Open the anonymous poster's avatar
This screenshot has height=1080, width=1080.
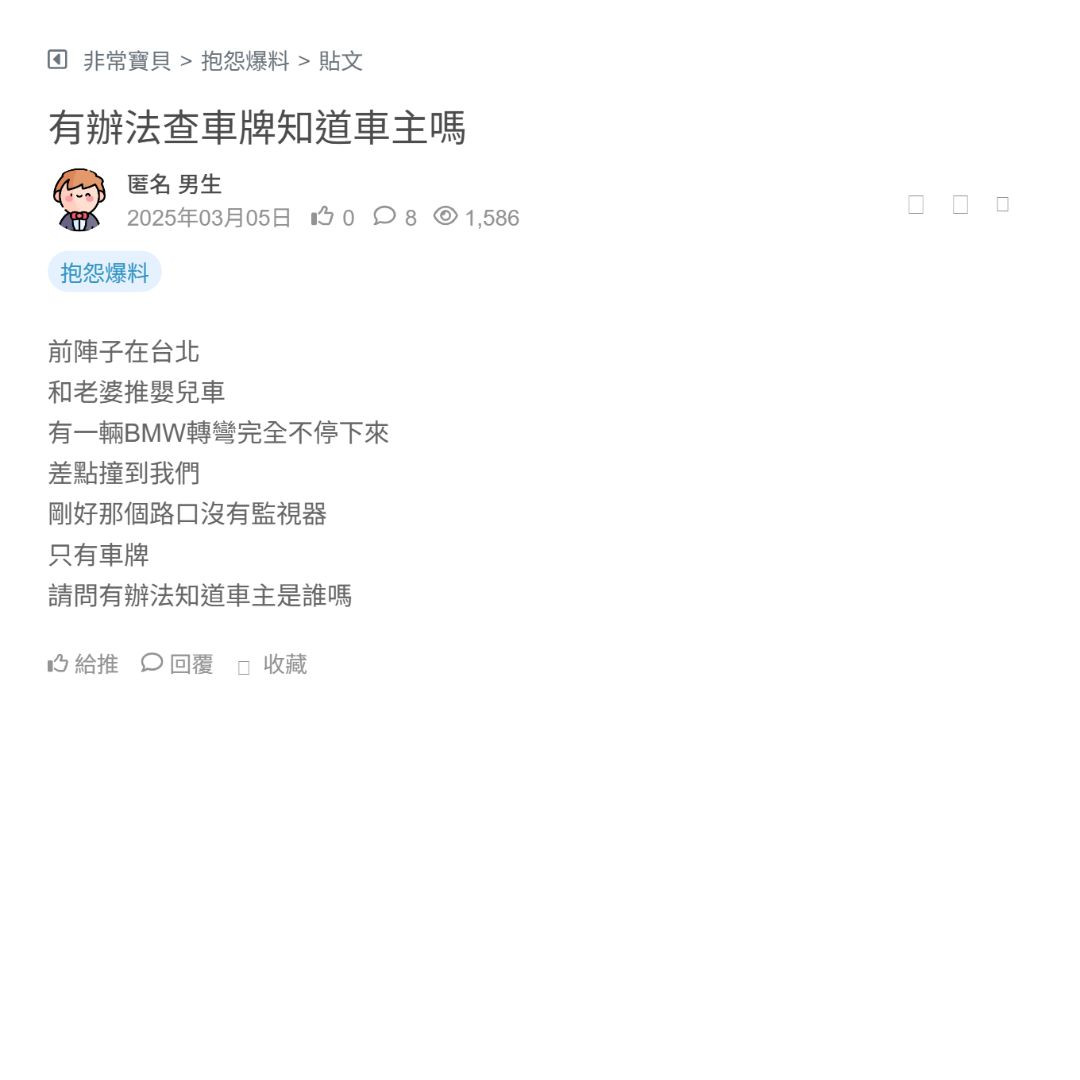click(79, 199)
